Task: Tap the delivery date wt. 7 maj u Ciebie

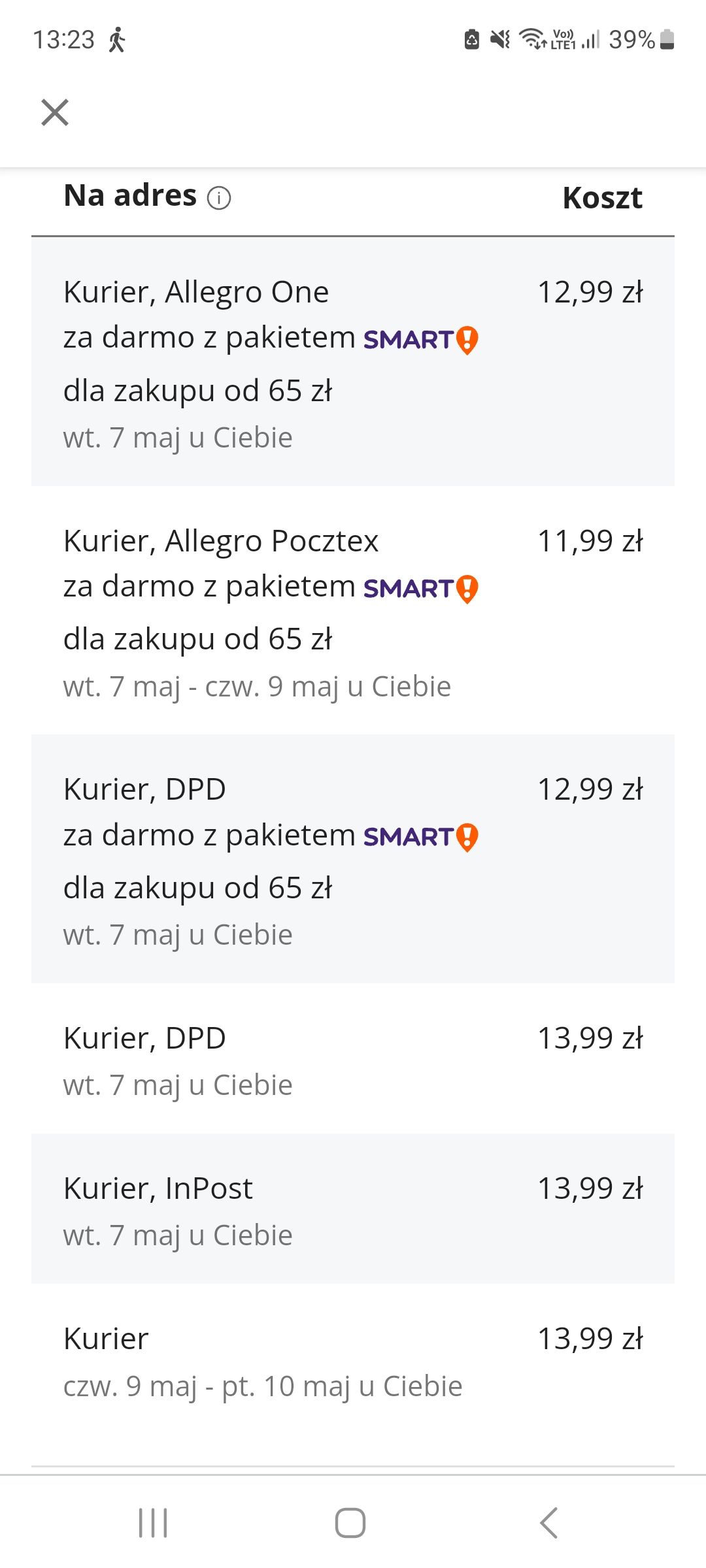Action: coord(178,437)
